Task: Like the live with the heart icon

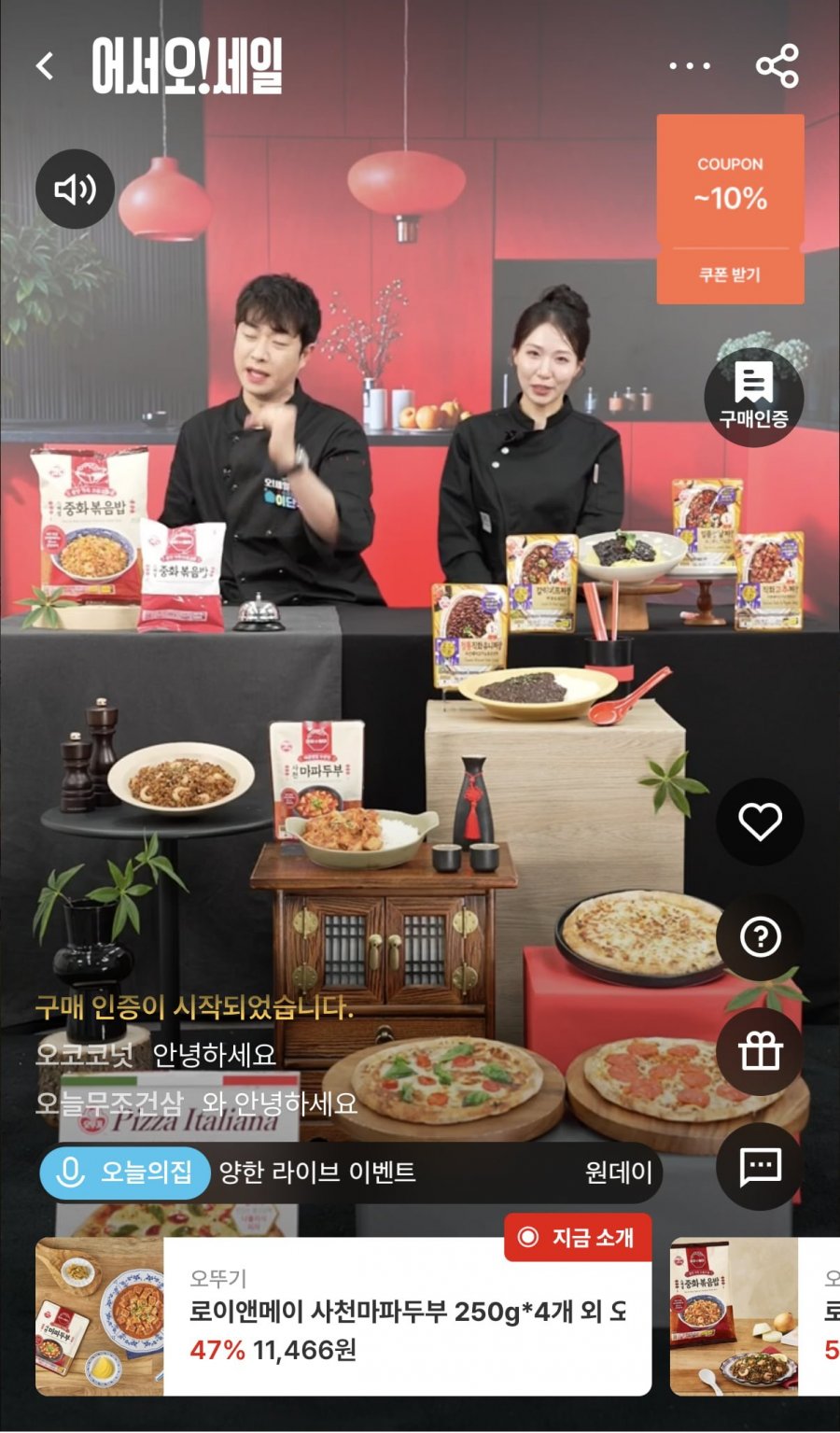Action: point(760,822)
